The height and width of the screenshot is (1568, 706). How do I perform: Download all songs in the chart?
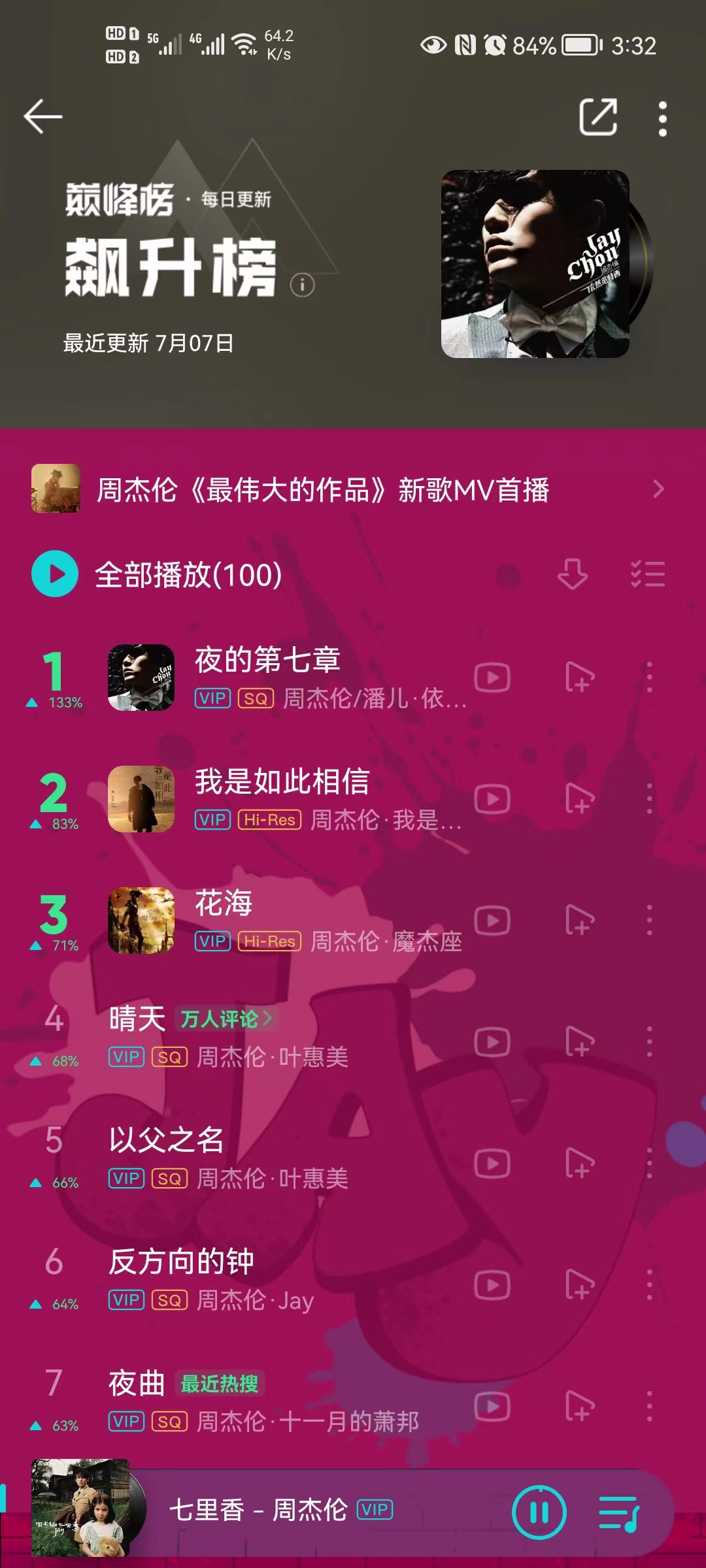click(x=572, y=574)
